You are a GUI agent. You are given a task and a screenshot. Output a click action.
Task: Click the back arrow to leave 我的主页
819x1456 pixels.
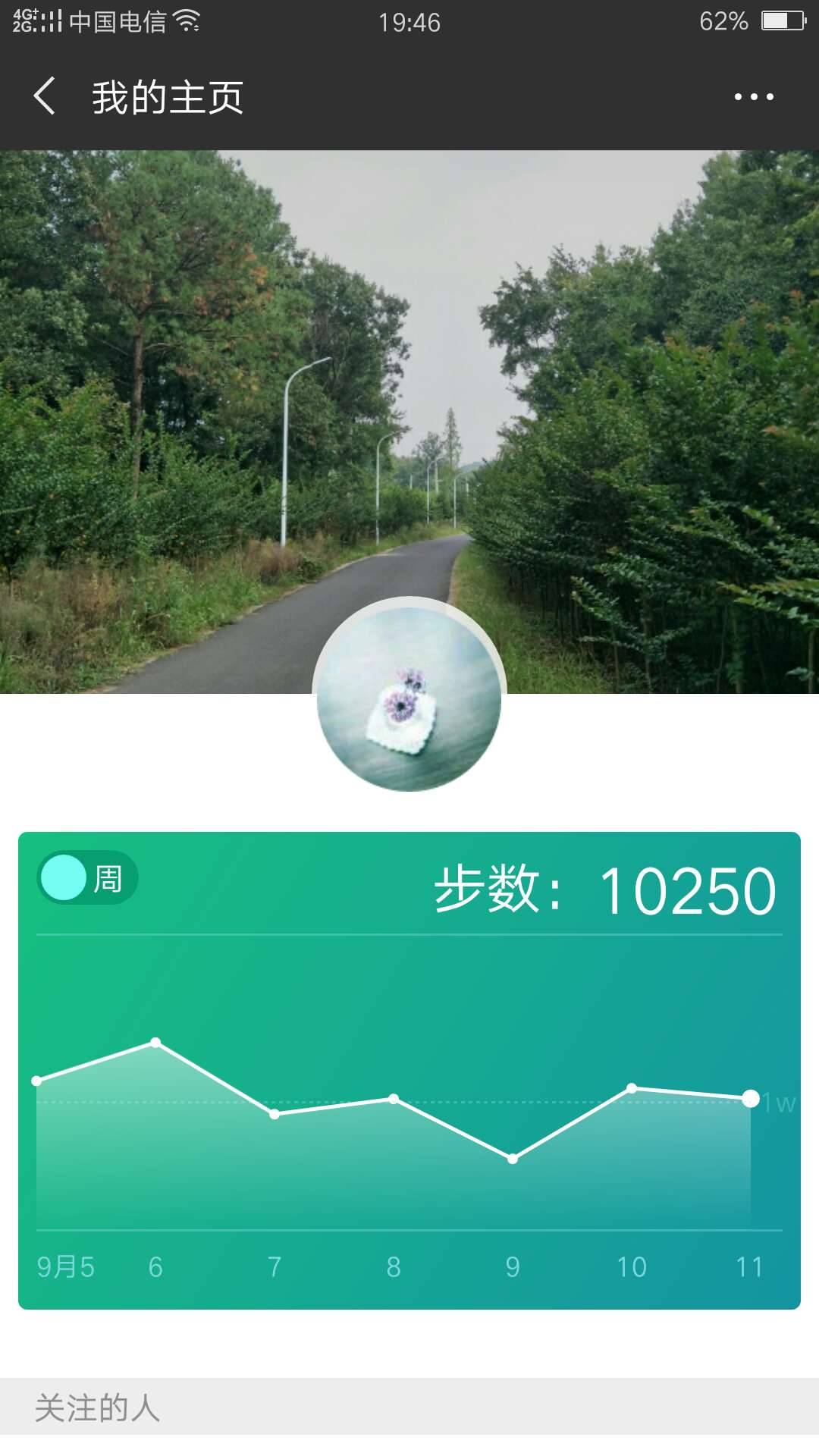[x=45, y=98]
